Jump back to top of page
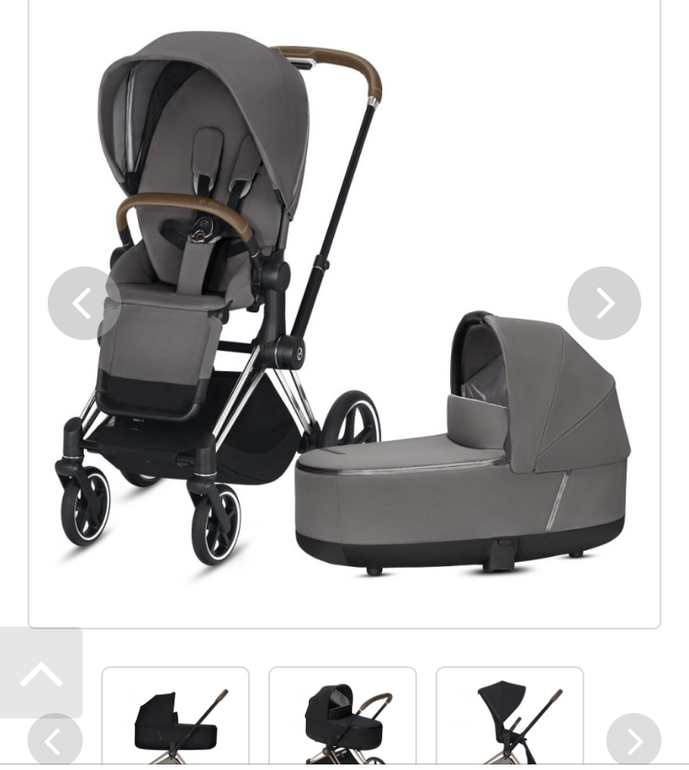 pos(41,673)
